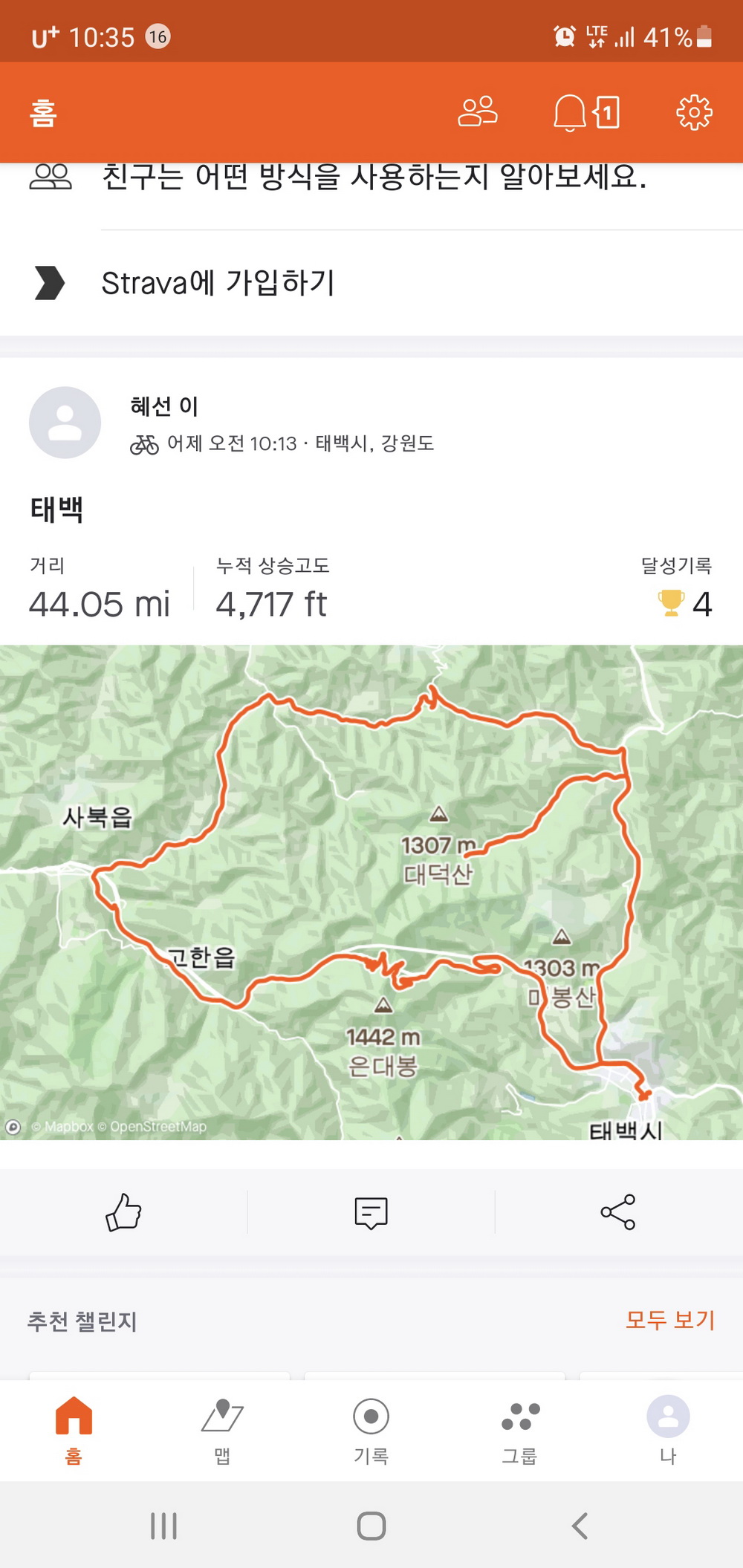Tap 모두 보기 for recommended challenges
This screenshot has width=743, height=1568.
point(669,1320)
